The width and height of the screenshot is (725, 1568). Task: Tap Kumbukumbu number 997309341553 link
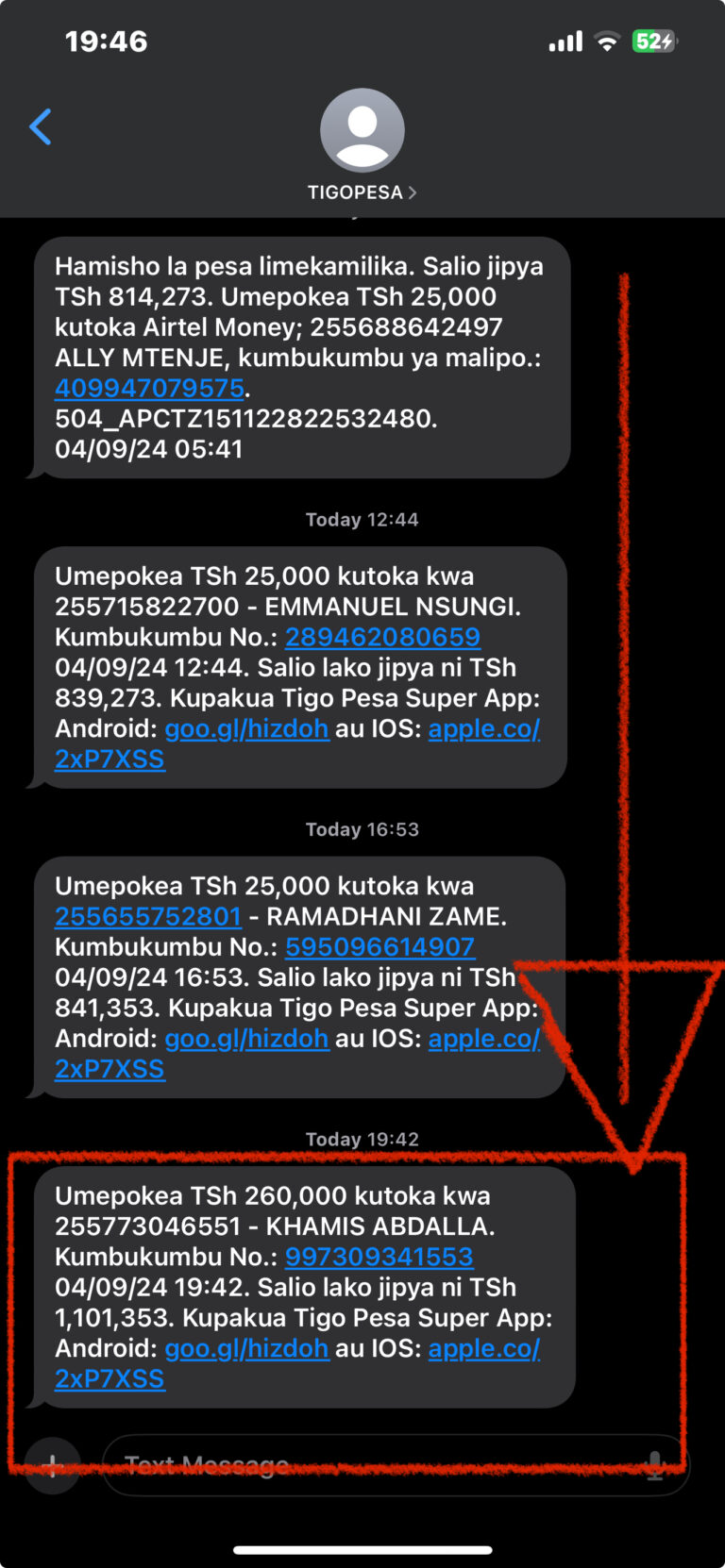[x=379, y=1257]
